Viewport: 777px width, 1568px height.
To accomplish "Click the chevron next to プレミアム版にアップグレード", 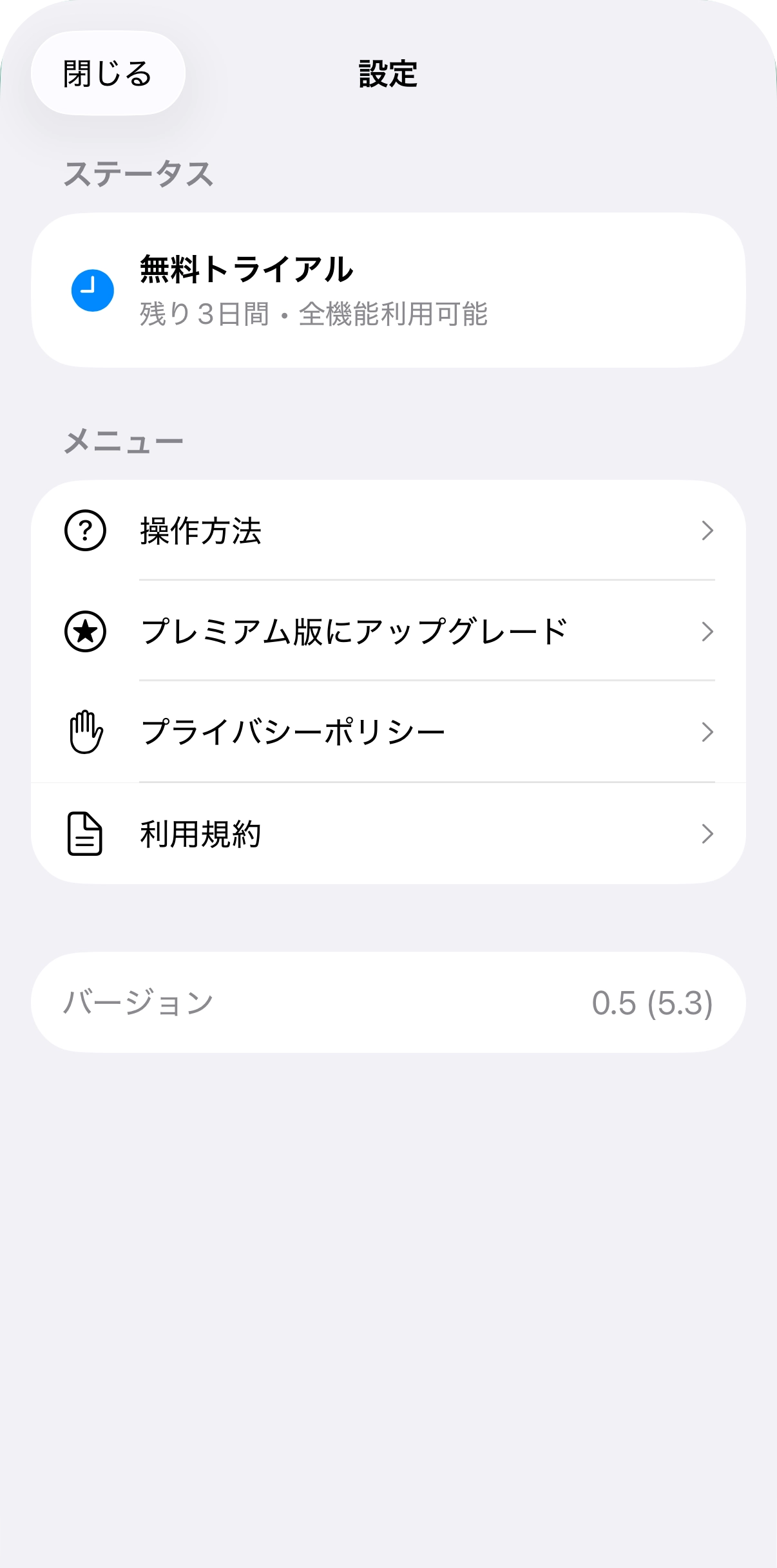I will point(707,632).
